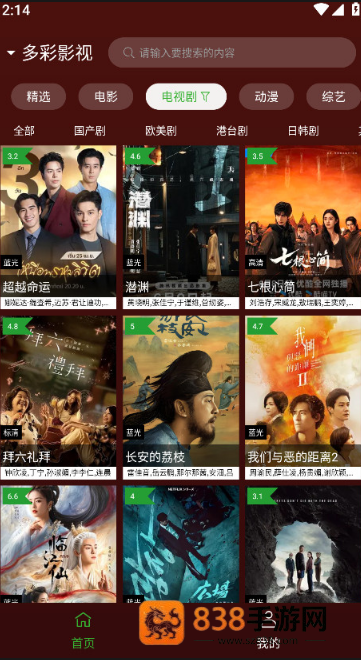Show 国产剧 dramas
This screenshot has height=660, width=361.
90,131
